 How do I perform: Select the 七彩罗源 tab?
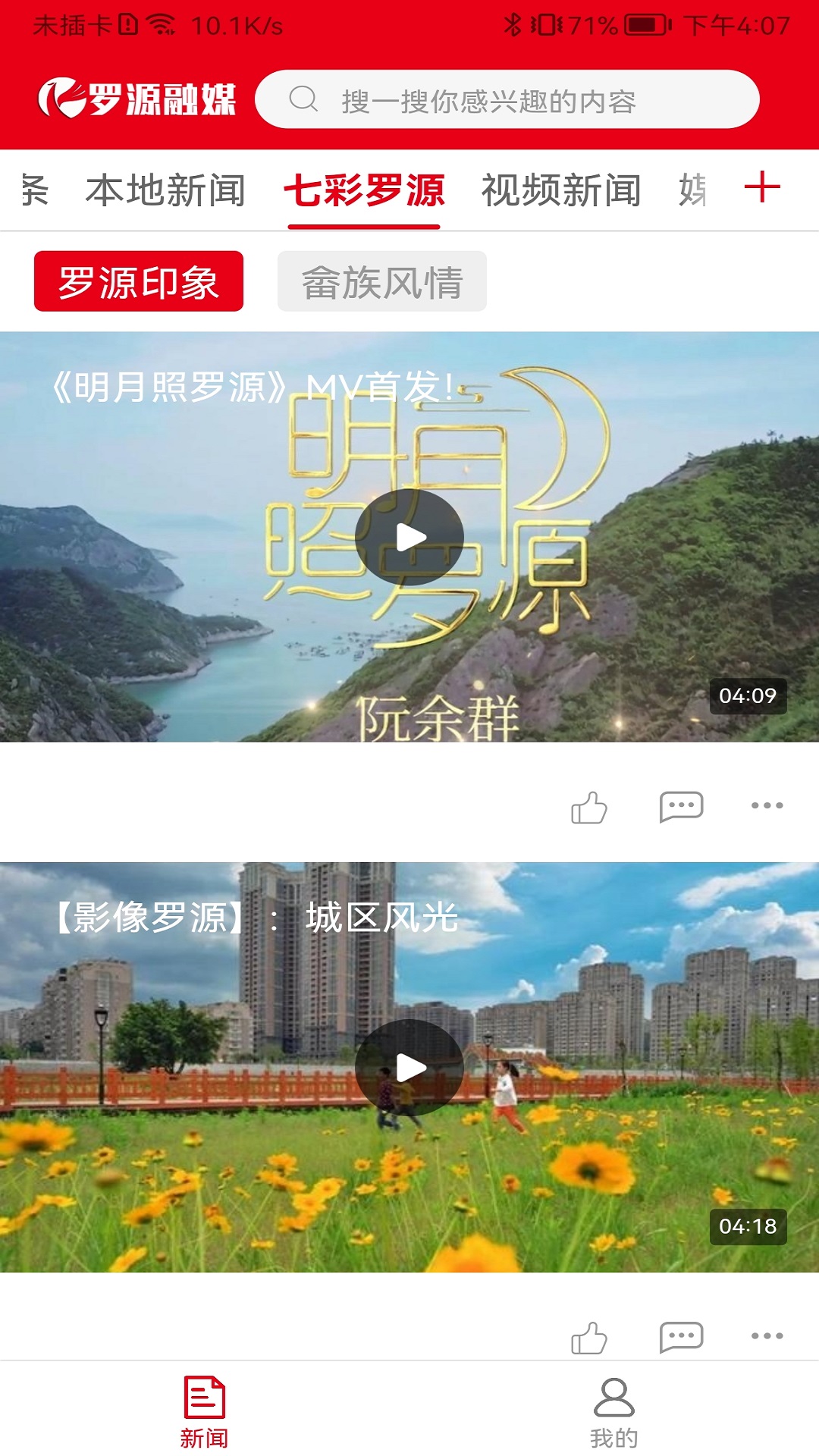[364, 190]
